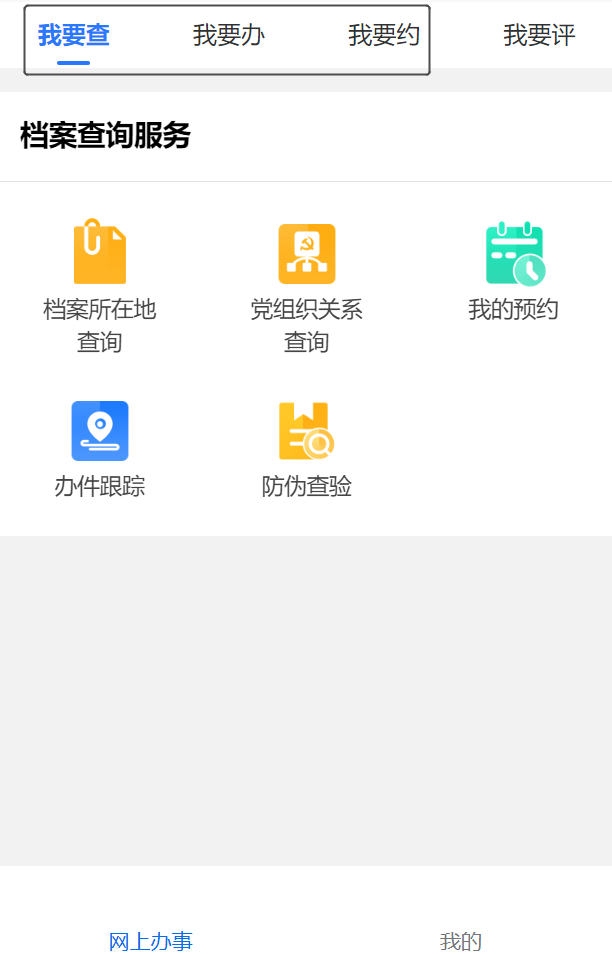Open 档案所在地查询
Viewport: 612px width, 954px height.
coord(100,285)
